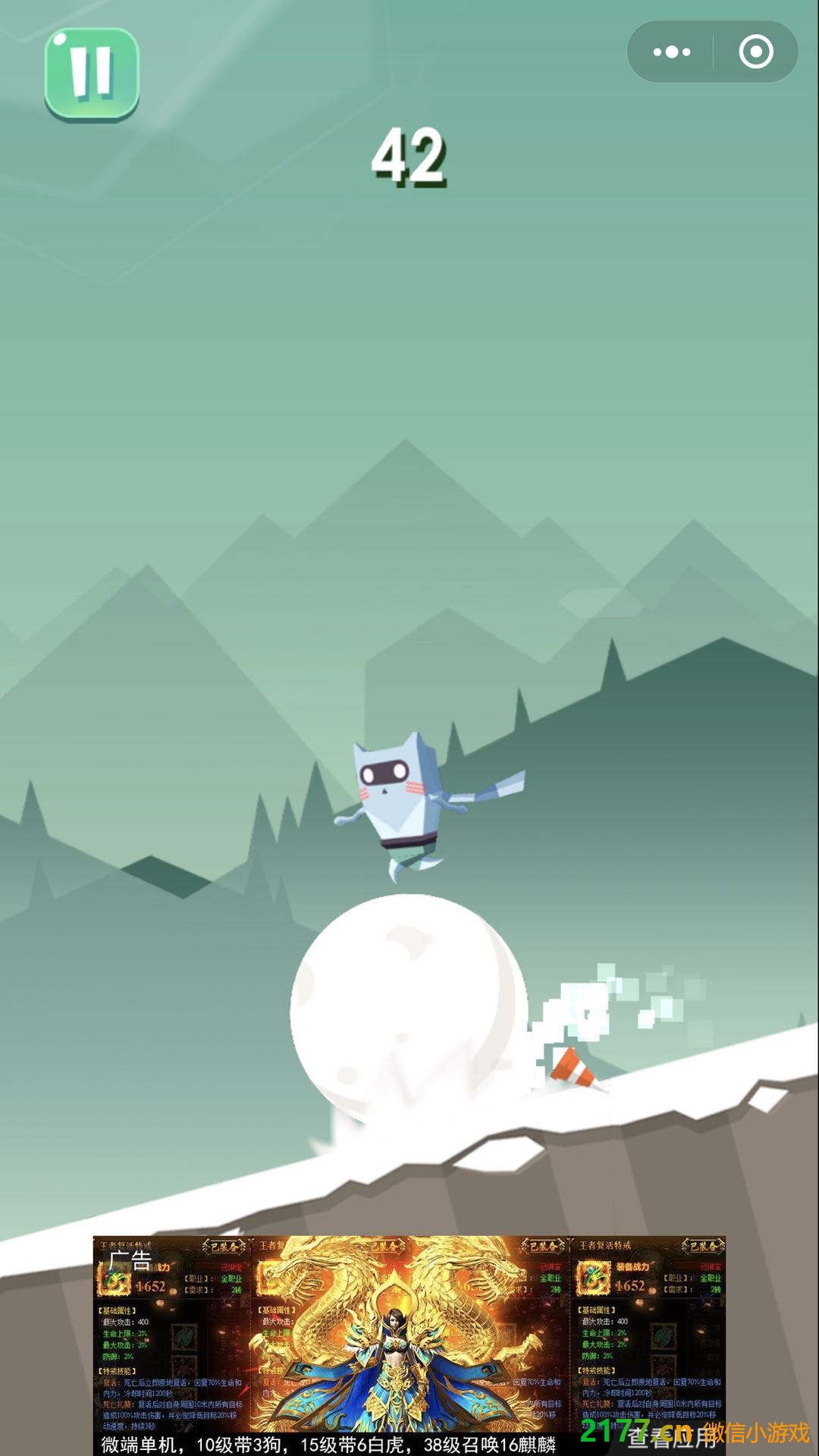Close the mini game via the circle button
This screenshot has width=819, height=1456.
(x=755, y=52)
